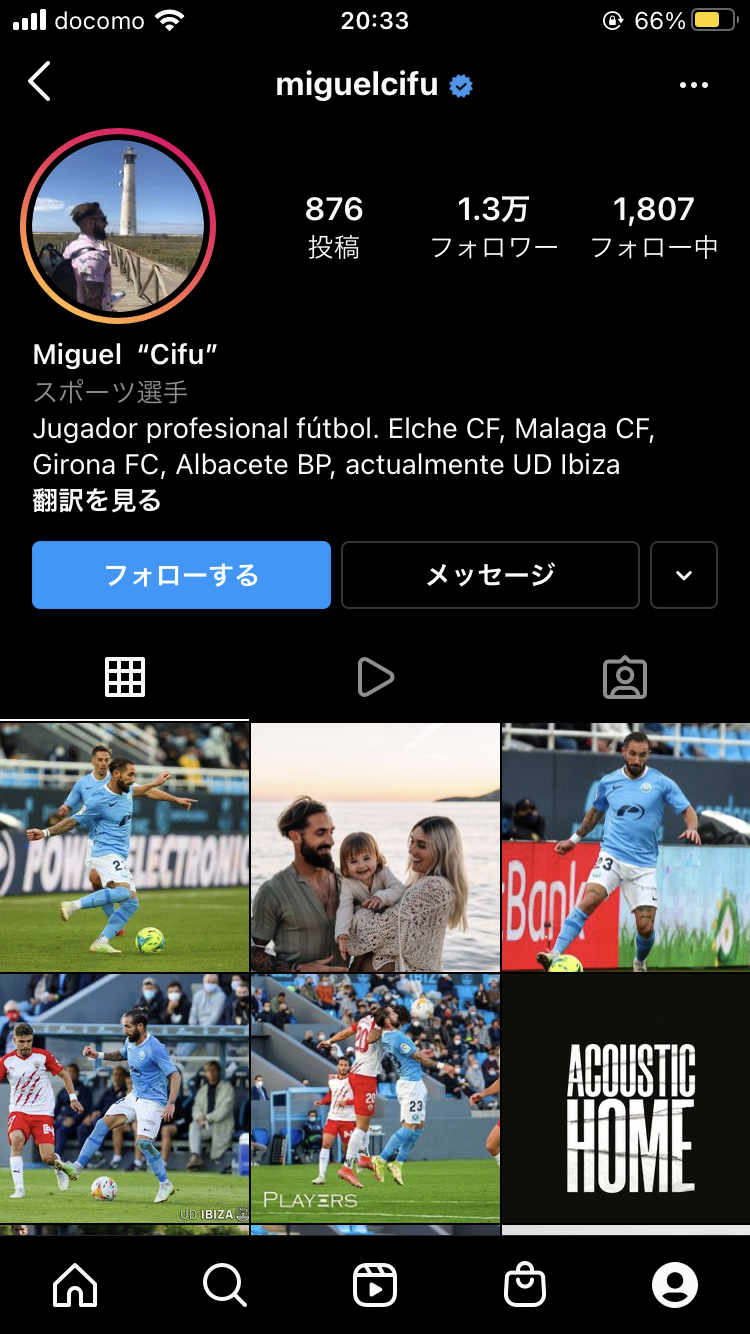
Task: Follow this account with フォローする
Action: pos(181,575)
